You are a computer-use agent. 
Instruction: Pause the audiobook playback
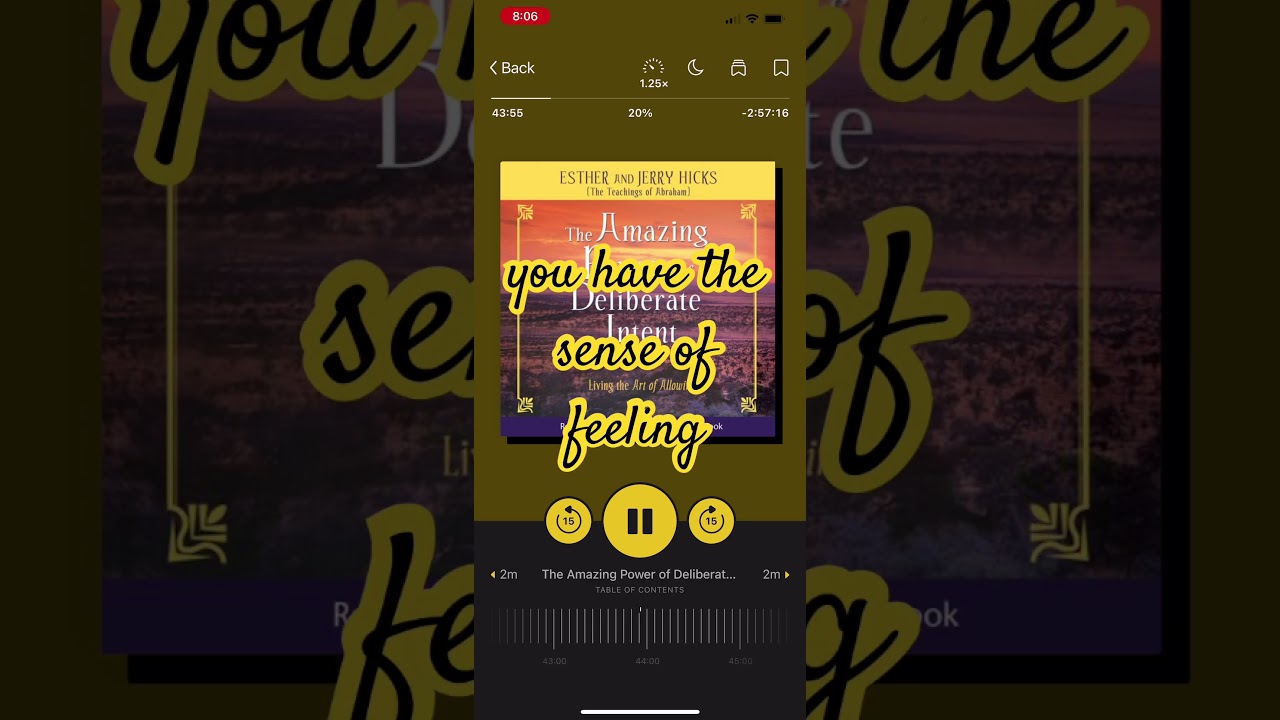pos(640,520)
